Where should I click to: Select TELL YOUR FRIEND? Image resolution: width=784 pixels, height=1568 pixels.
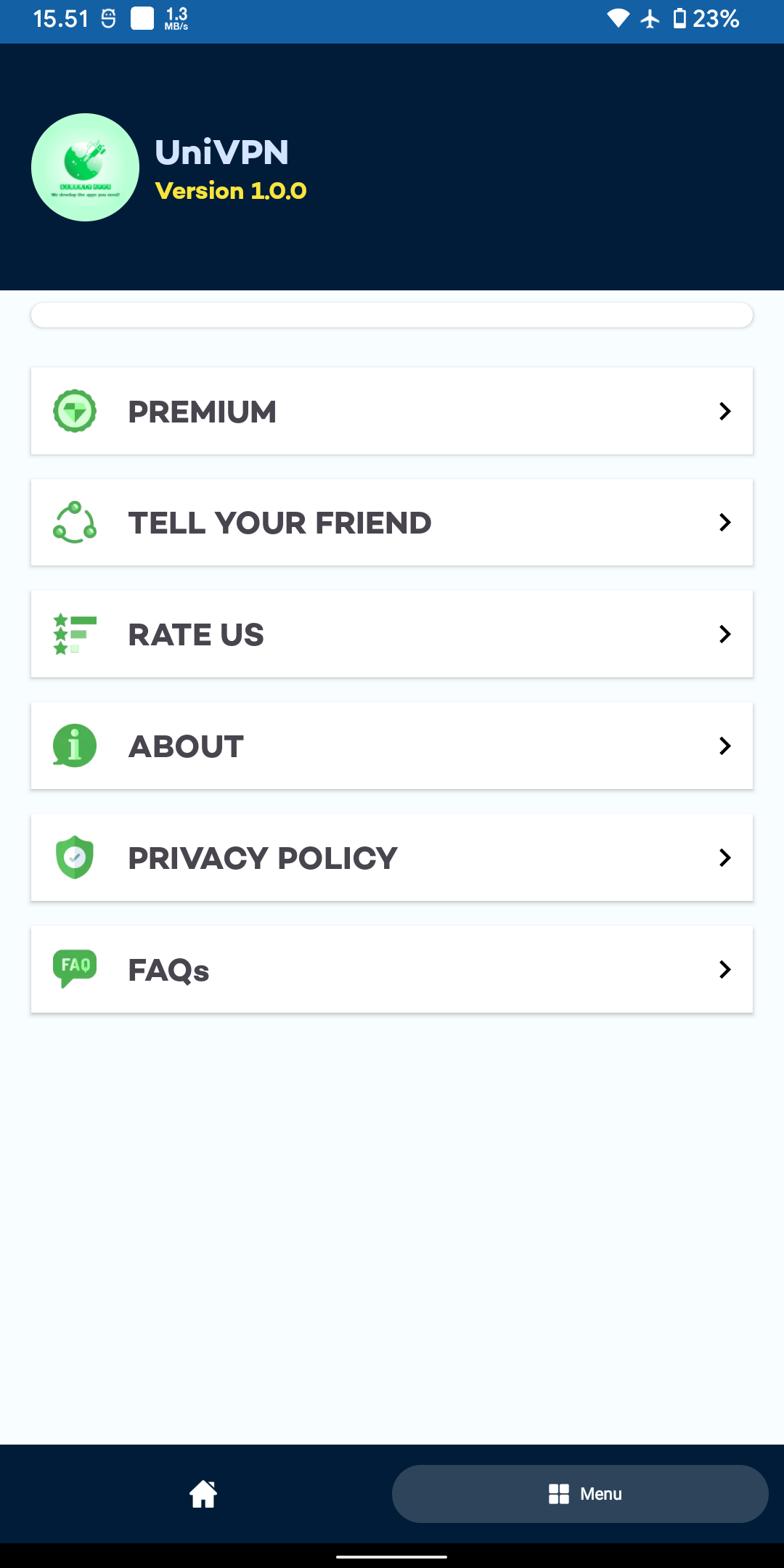(x=392, y=523)
